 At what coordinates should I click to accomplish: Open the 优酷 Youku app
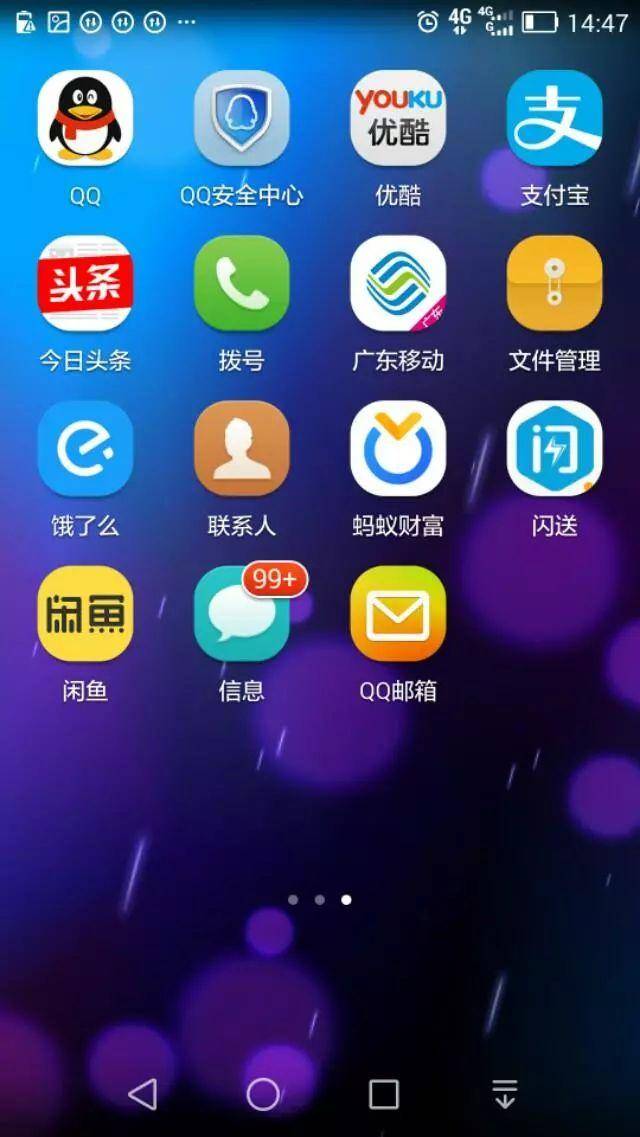coord(398,118)
